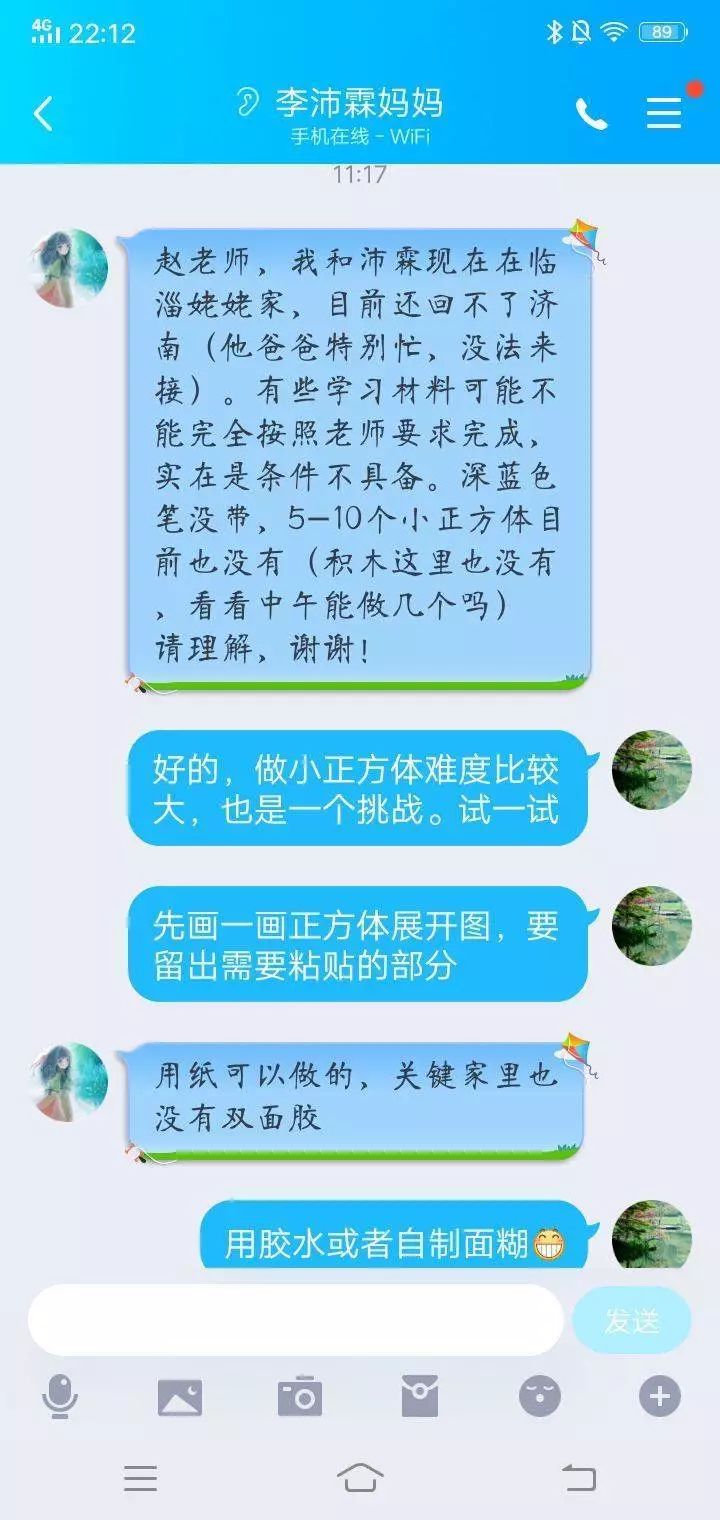
Task: Tap the 发送 send button
Action: (632, 1320)
